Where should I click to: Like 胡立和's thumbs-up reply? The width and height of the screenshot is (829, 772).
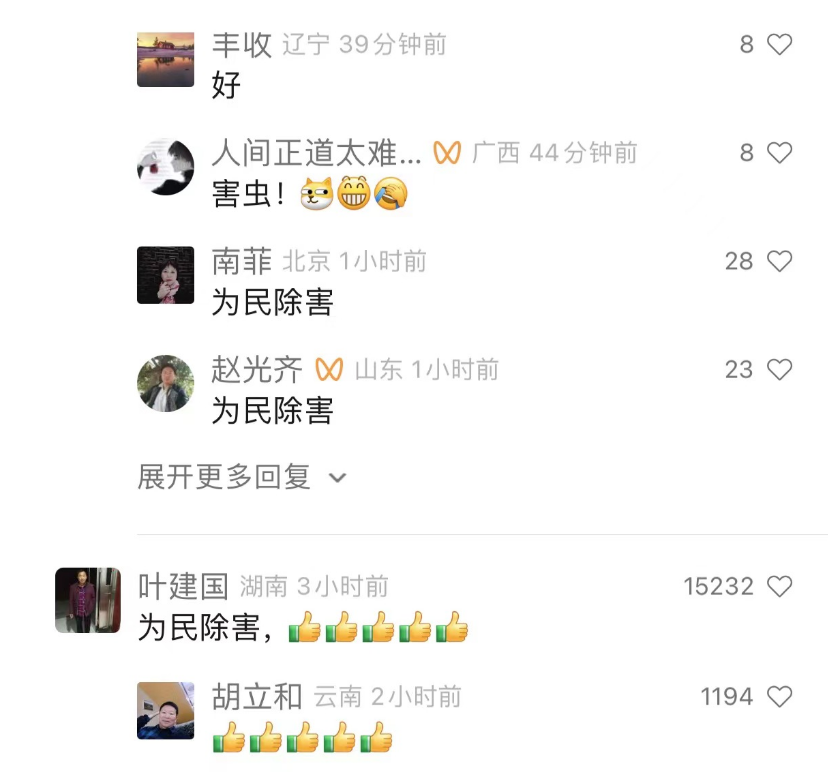779,696
